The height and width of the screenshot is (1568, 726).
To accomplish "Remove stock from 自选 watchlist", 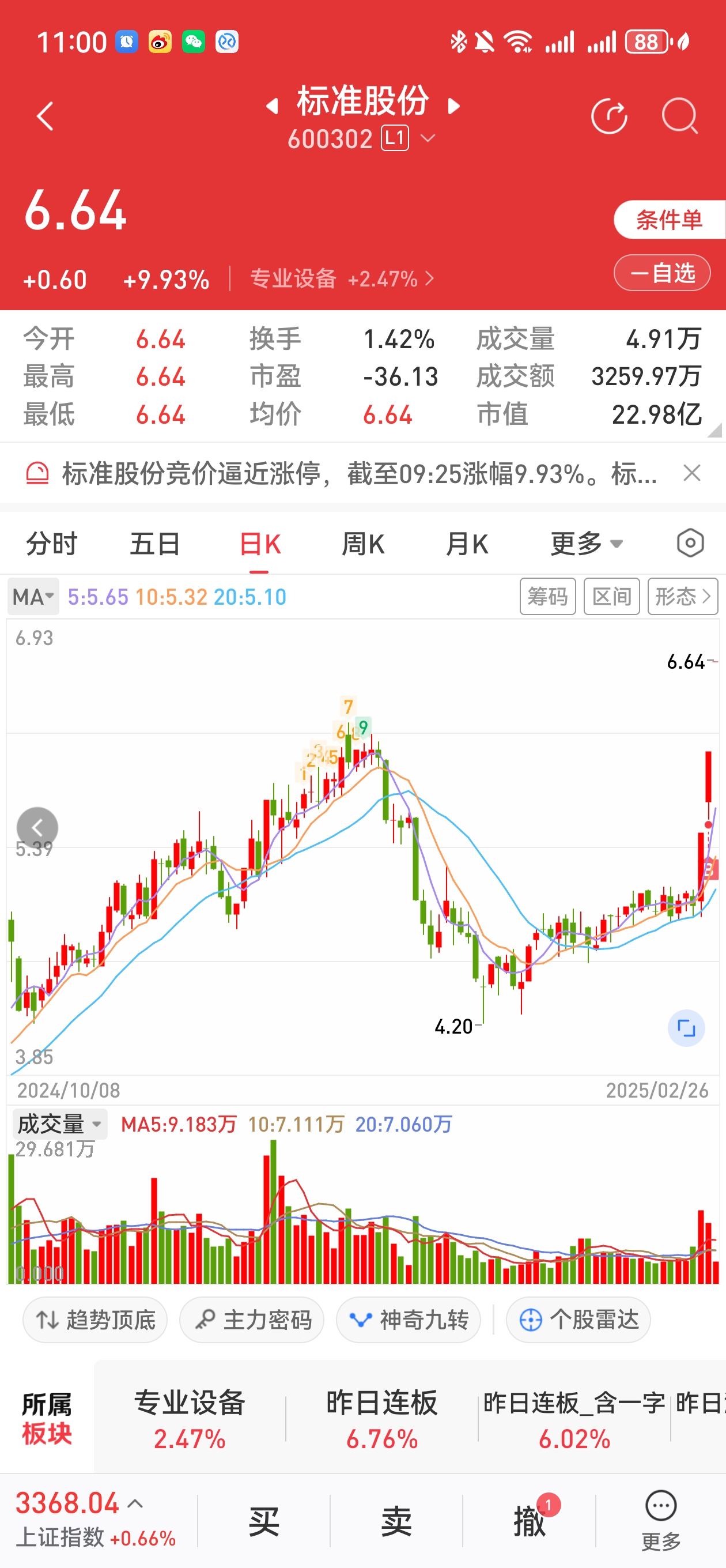I will click(662, 273).
